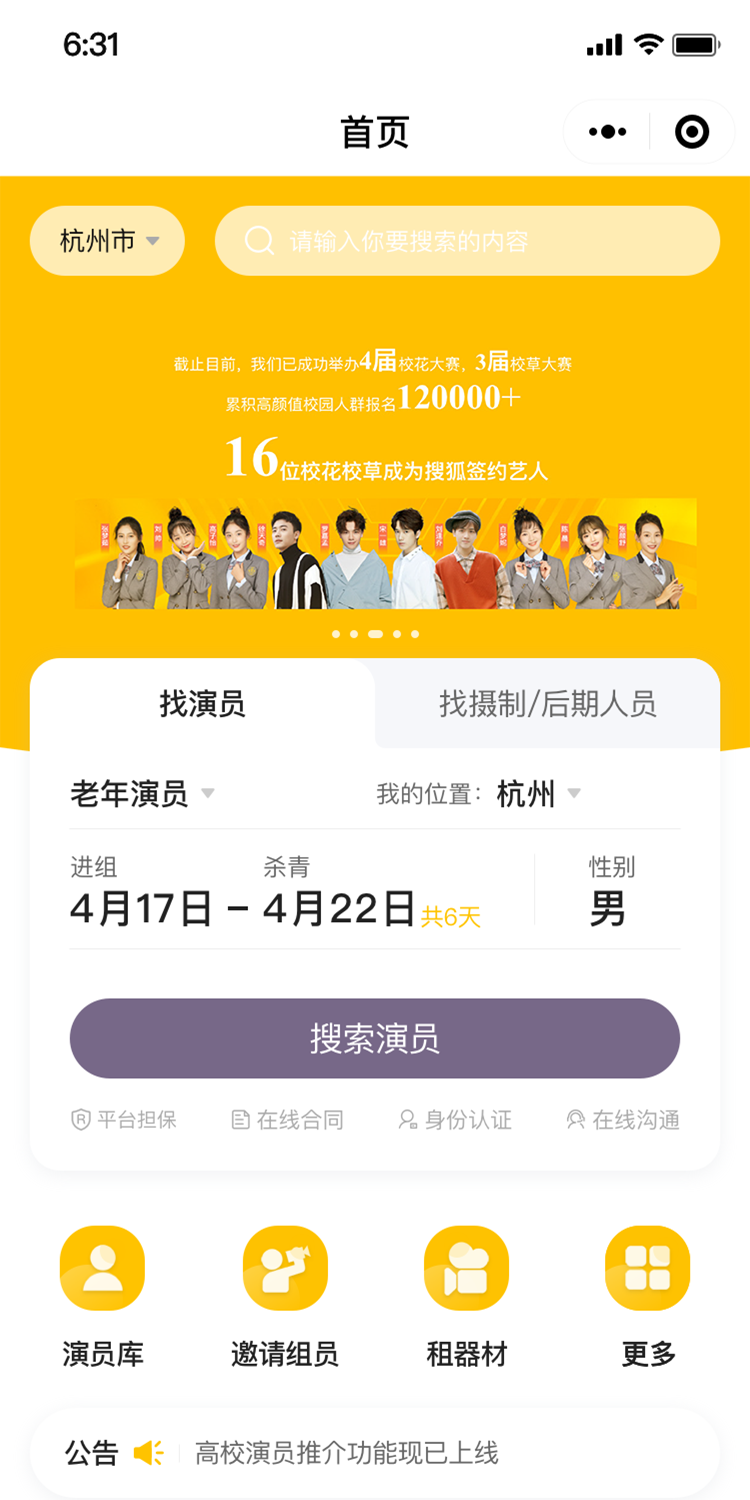Show 更多 shortcuts

[x=648, y=1297]
